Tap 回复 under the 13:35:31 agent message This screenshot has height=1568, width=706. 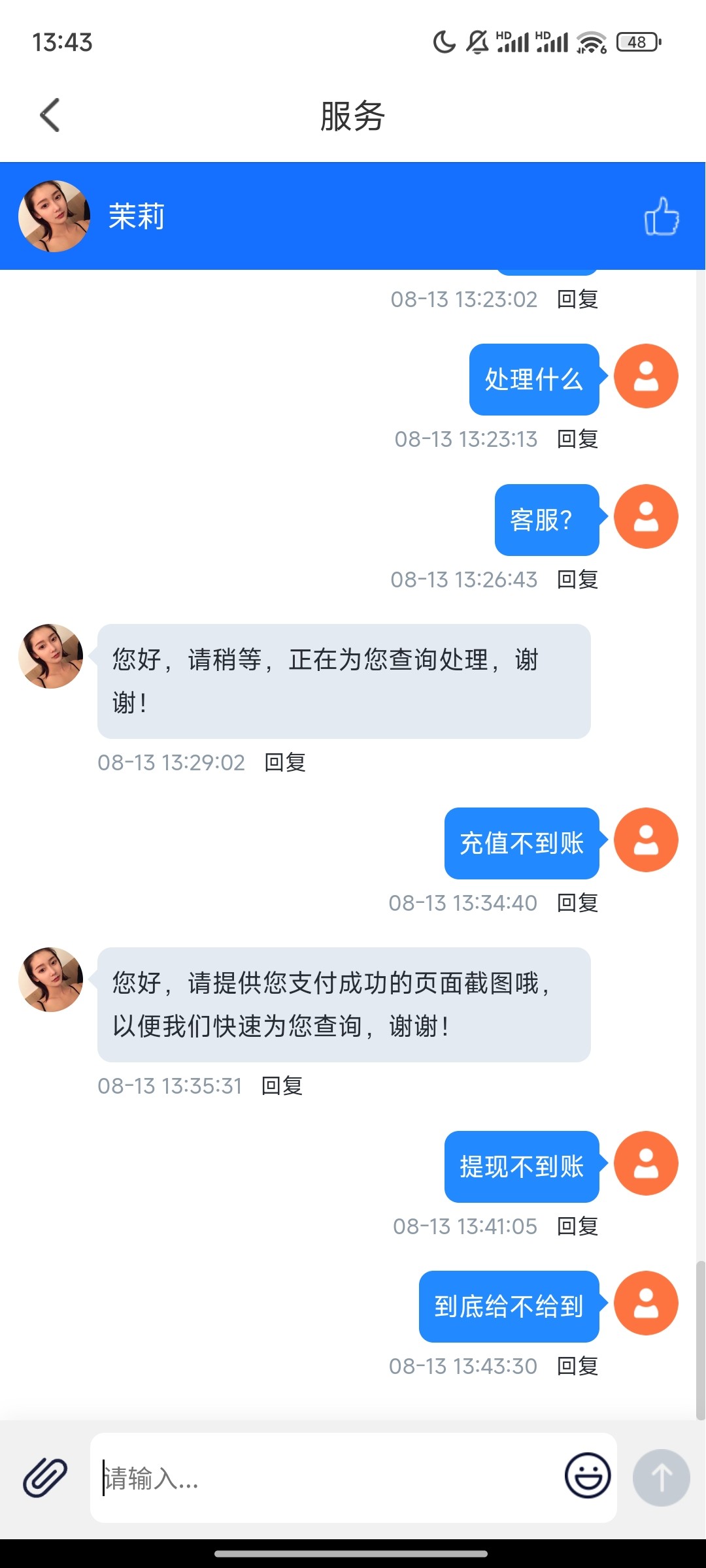(x=282, y=1086)
